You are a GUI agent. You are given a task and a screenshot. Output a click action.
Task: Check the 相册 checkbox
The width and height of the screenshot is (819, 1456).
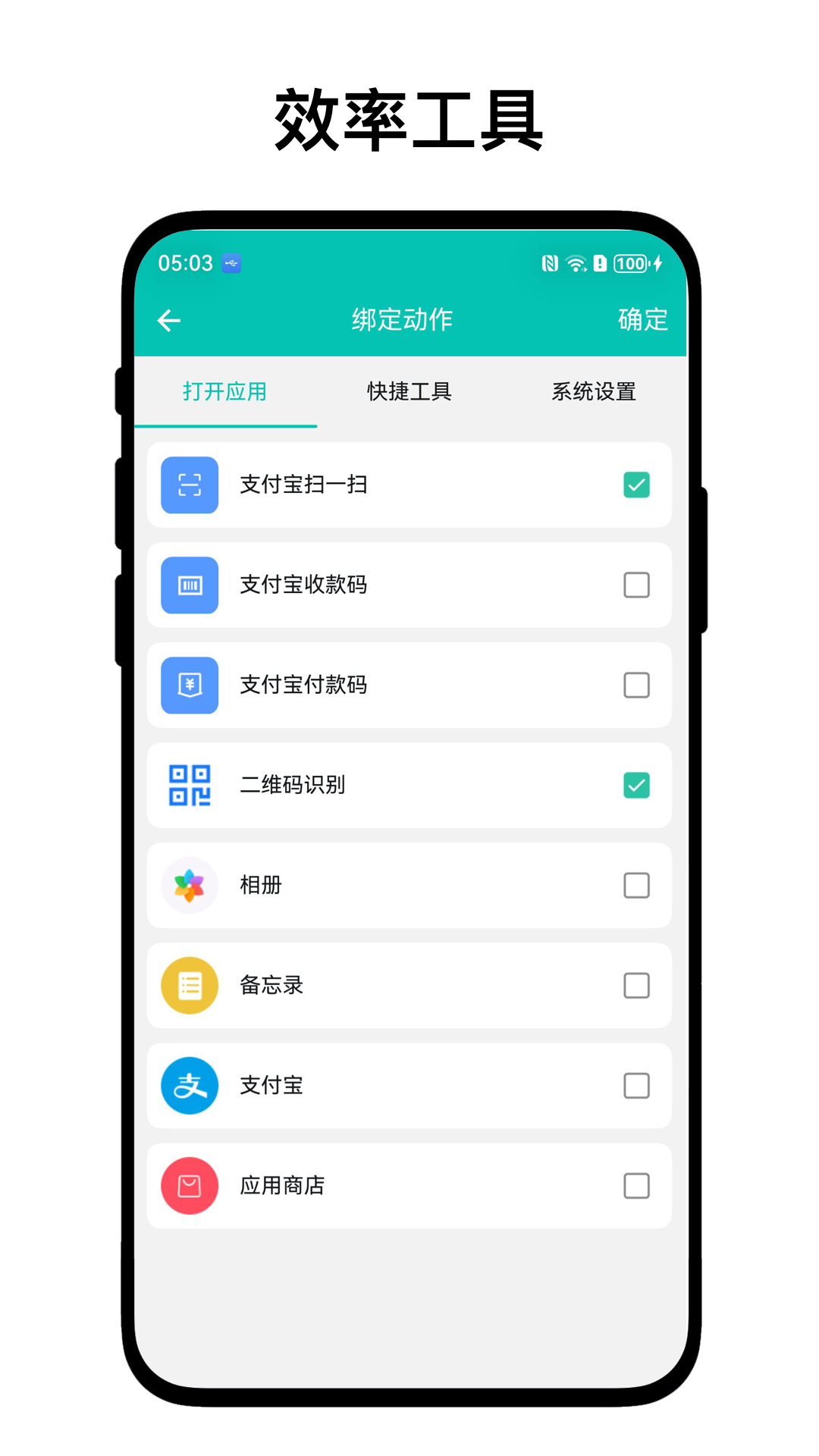tap(636, 886)
